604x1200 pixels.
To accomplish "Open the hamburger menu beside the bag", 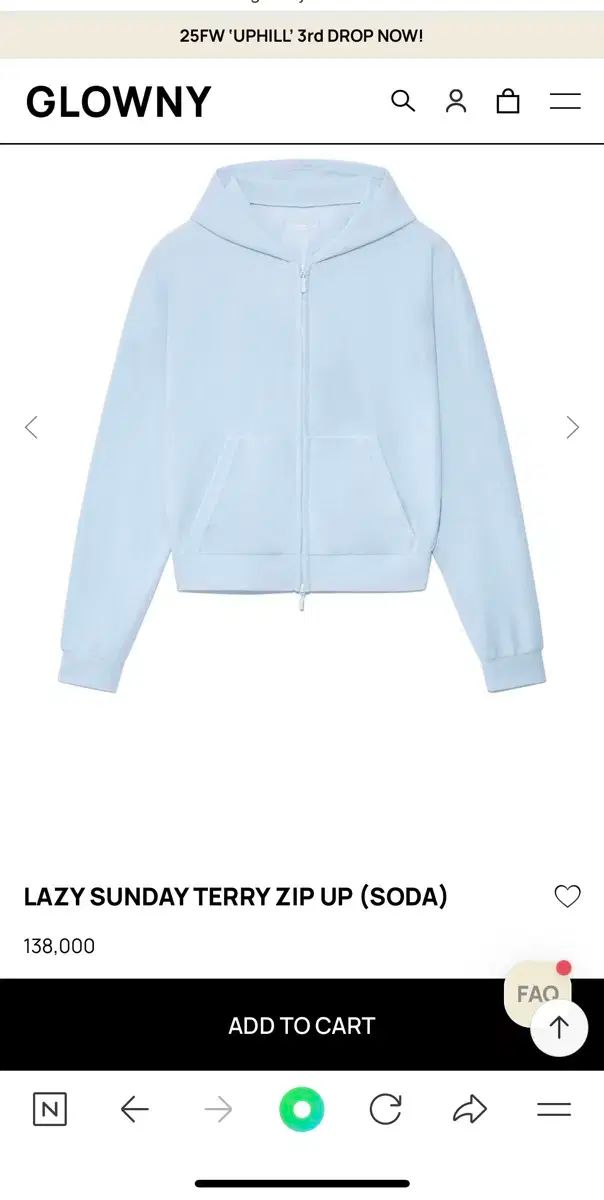I will click(565, 101).
